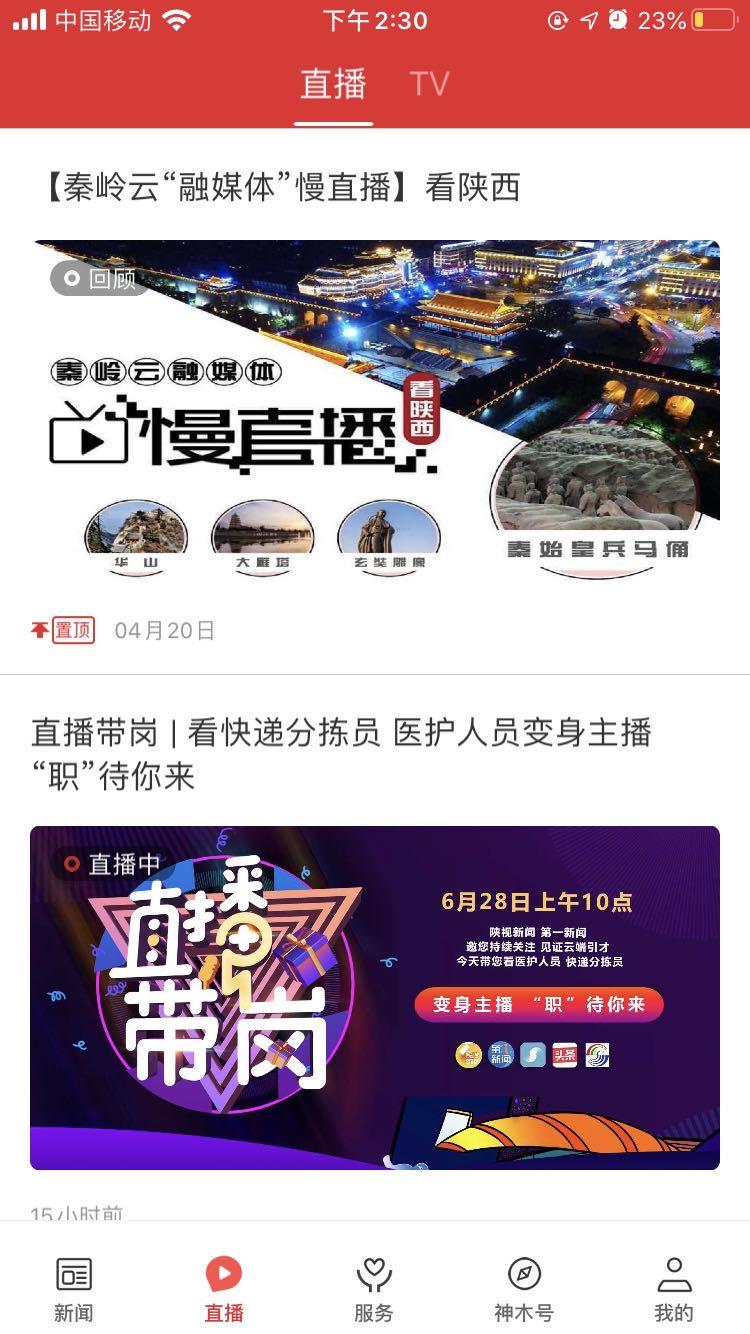Open 我的 profile icon
The width and height of the screenshot is (750, 1334).
674,1275
